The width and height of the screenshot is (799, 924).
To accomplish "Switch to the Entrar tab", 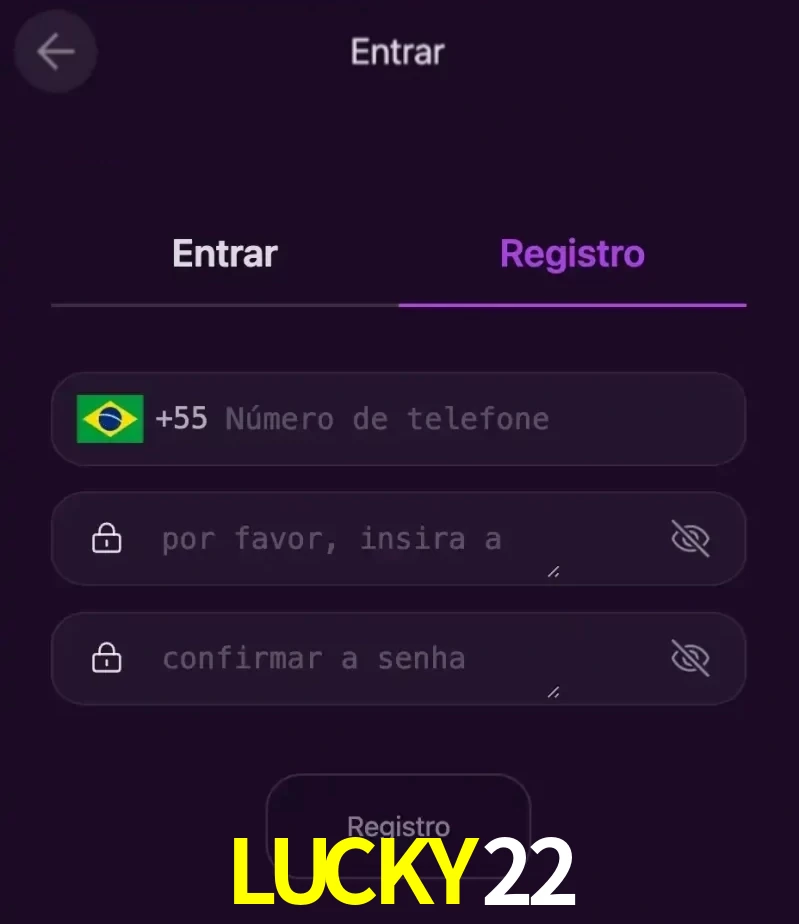I will 224,253.
